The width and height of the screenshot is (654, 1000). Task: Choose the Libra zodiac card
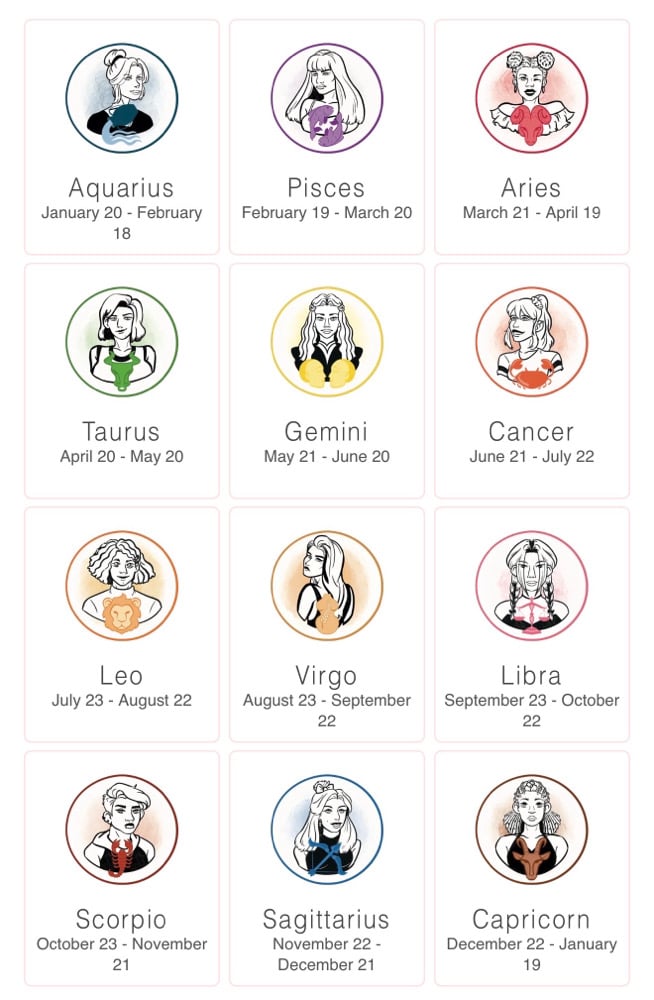pyautogui.click(x=532, y=625)
